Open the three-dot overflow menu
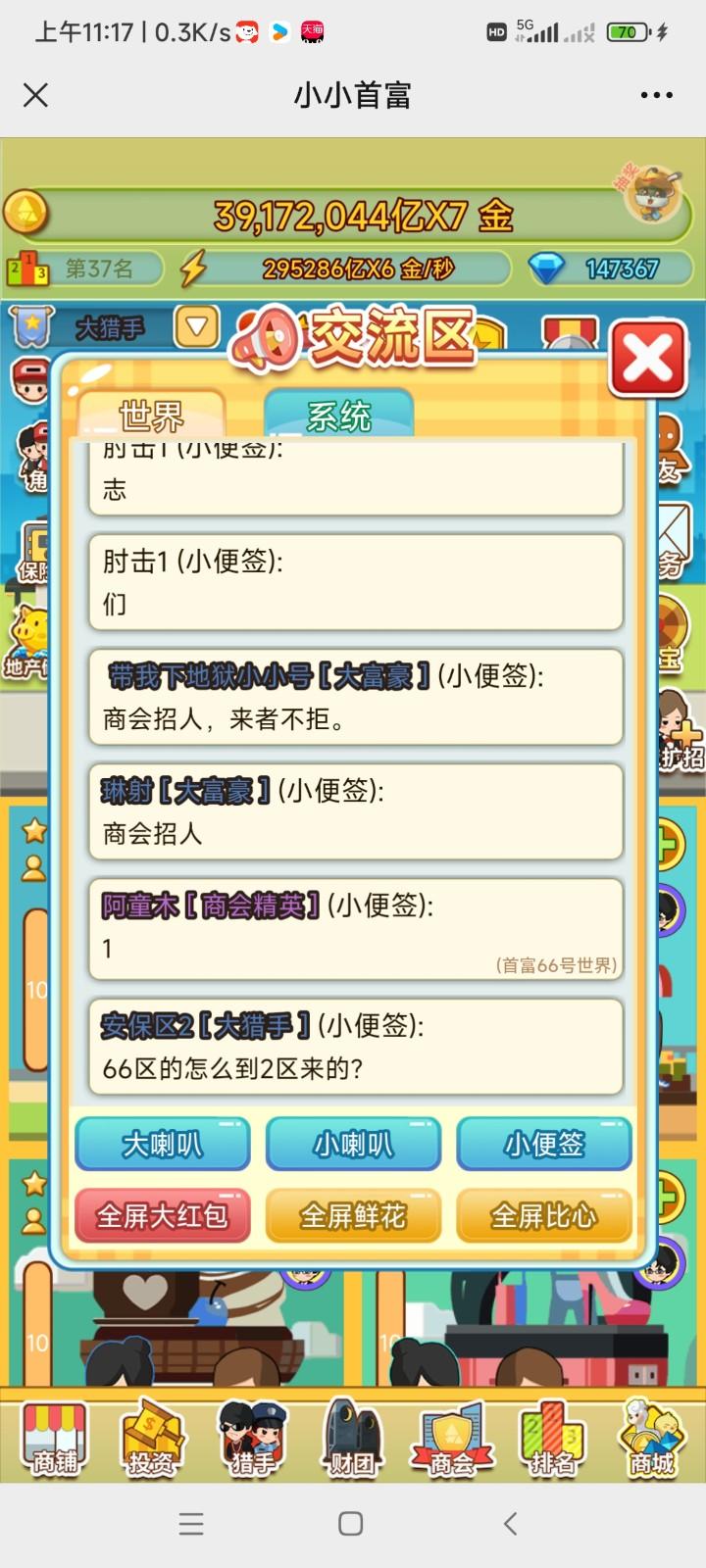This screenshot has height=1568, width=706. point(656,95)
